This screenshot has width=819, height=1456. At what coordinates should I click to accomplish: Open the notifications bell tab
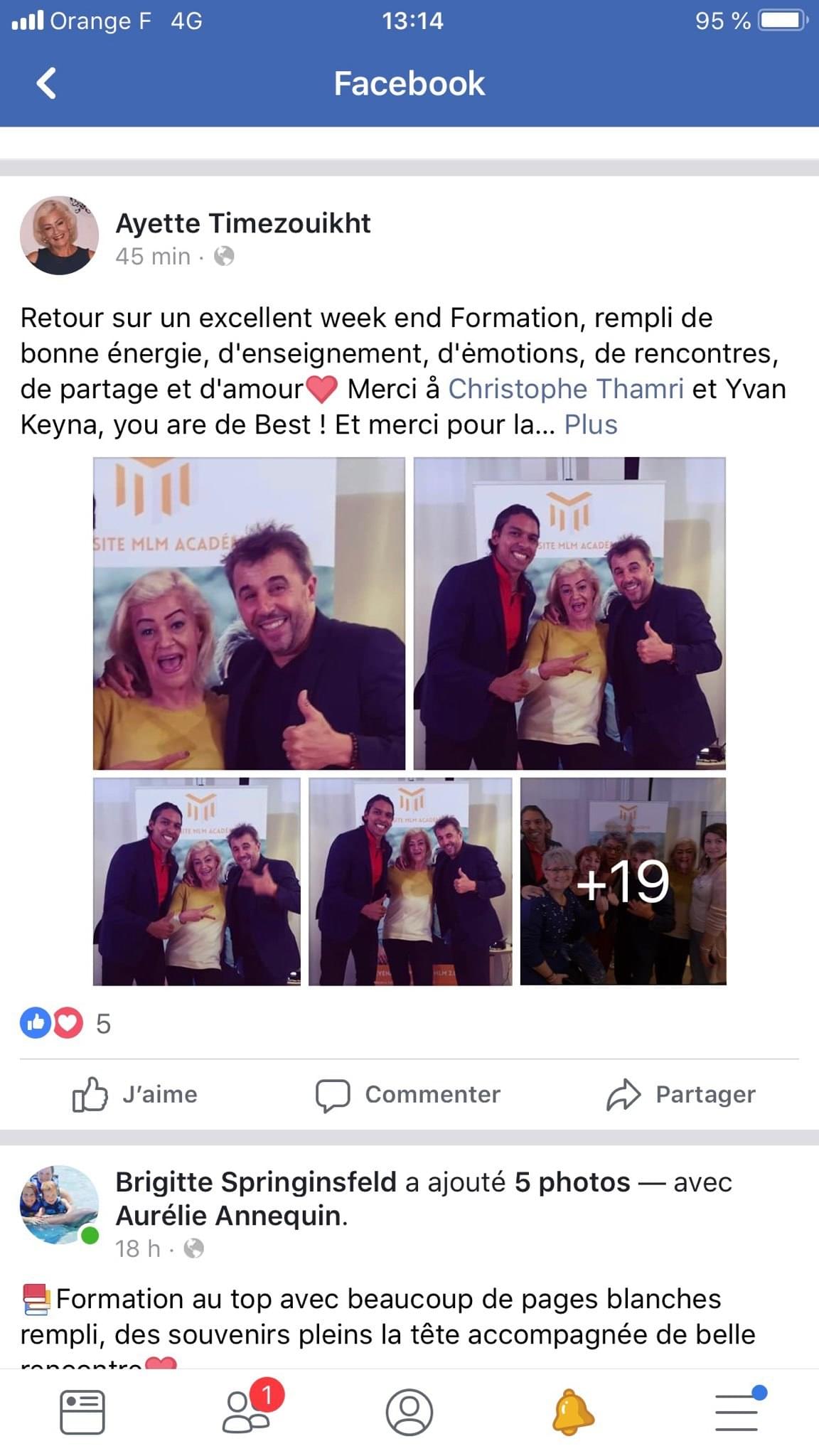[x=573, y=1412]
